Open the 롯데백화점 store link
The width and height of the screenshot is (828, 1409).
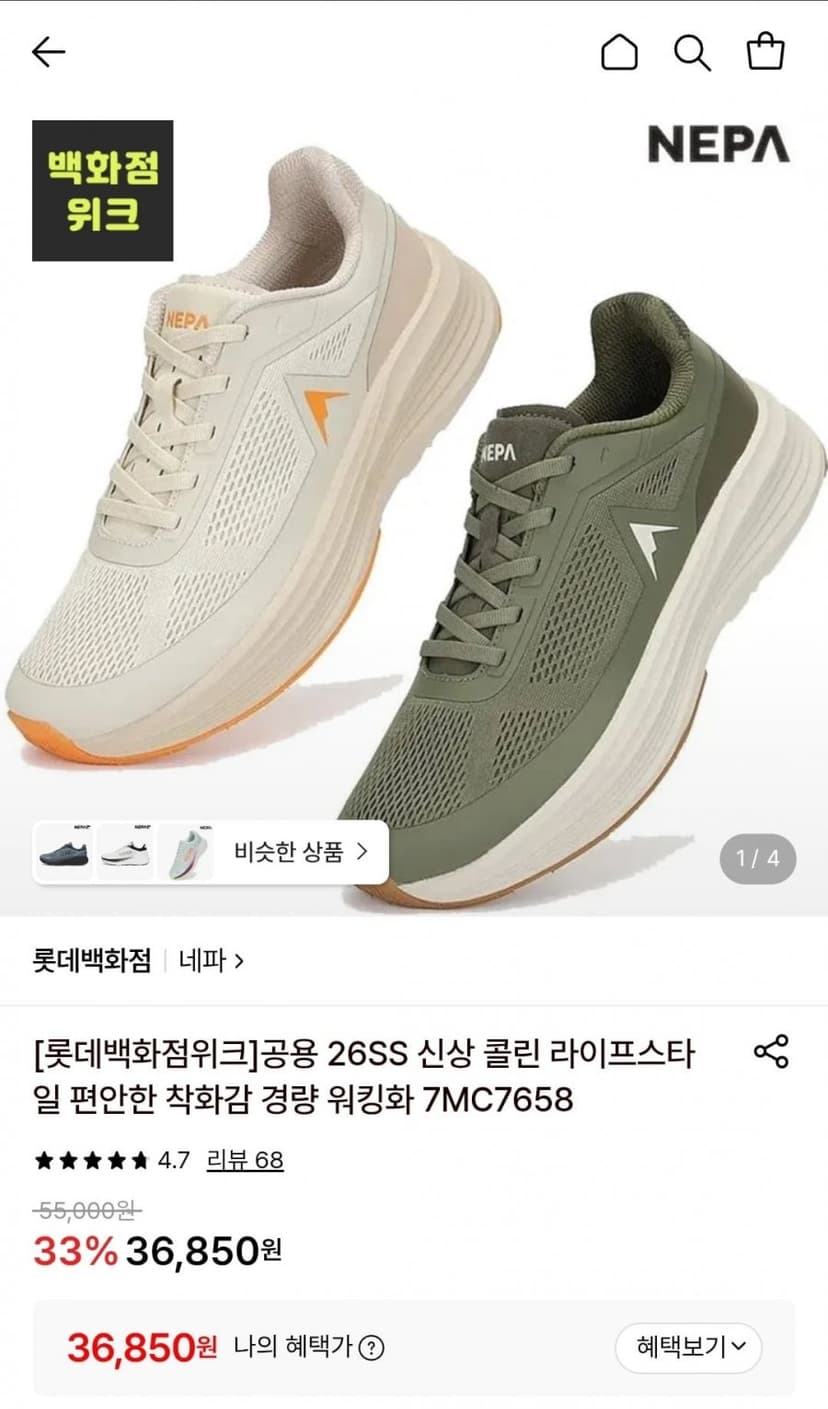pyautogui.click(x=92, y=962)
